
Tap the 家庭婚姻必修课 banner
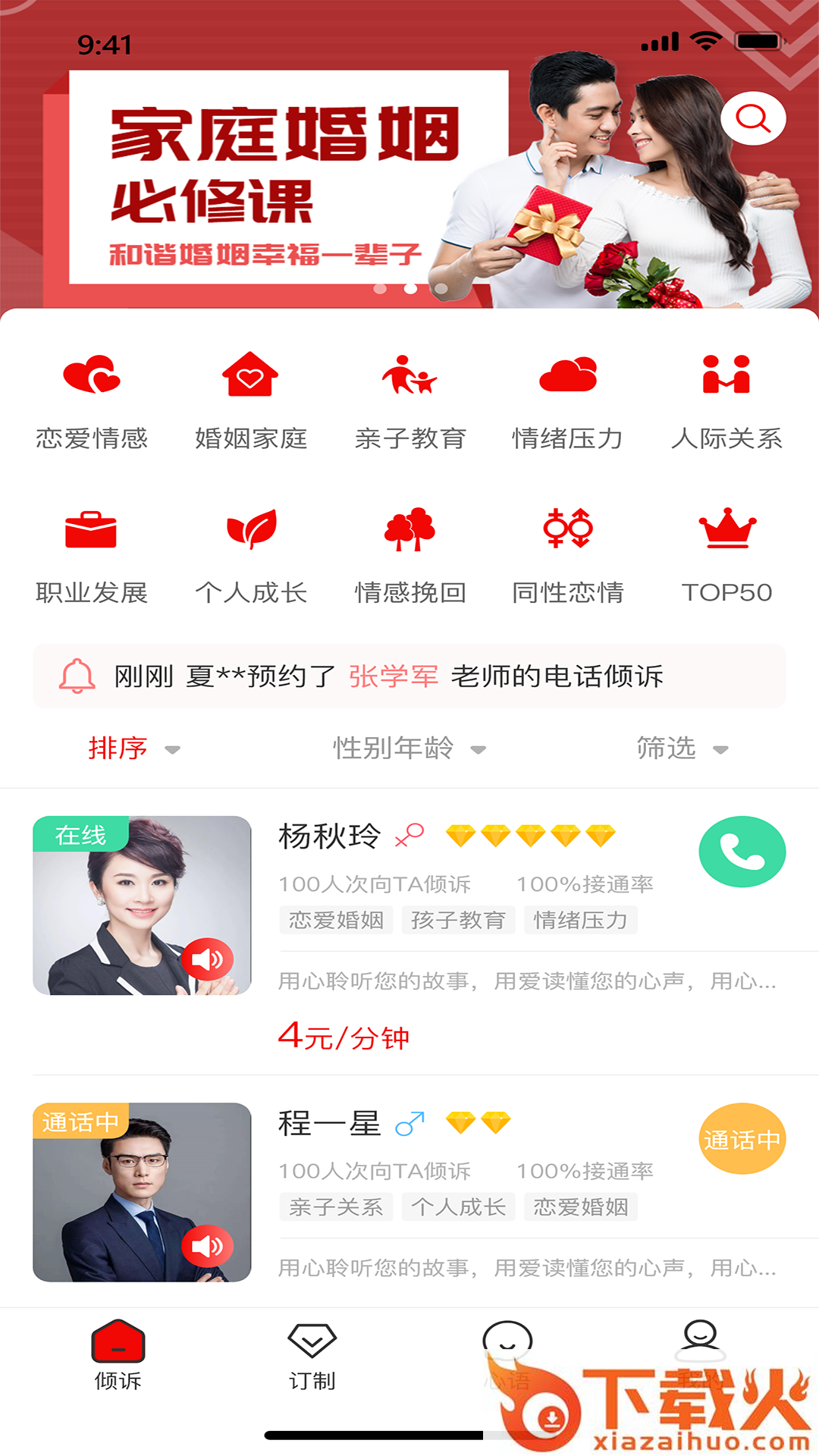(288, 178)
